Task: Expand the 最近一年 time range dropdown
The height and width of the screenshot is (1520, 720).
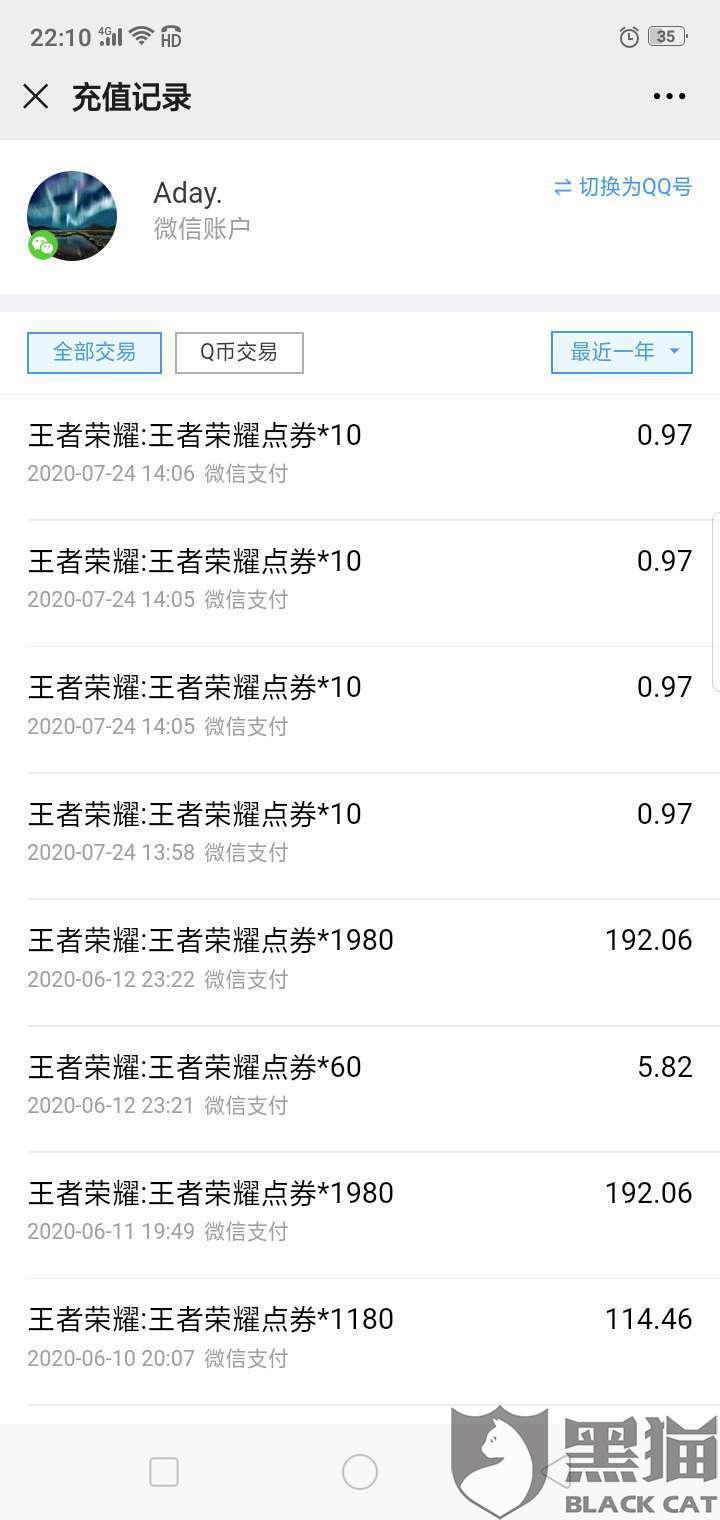Action: [622, 352]
